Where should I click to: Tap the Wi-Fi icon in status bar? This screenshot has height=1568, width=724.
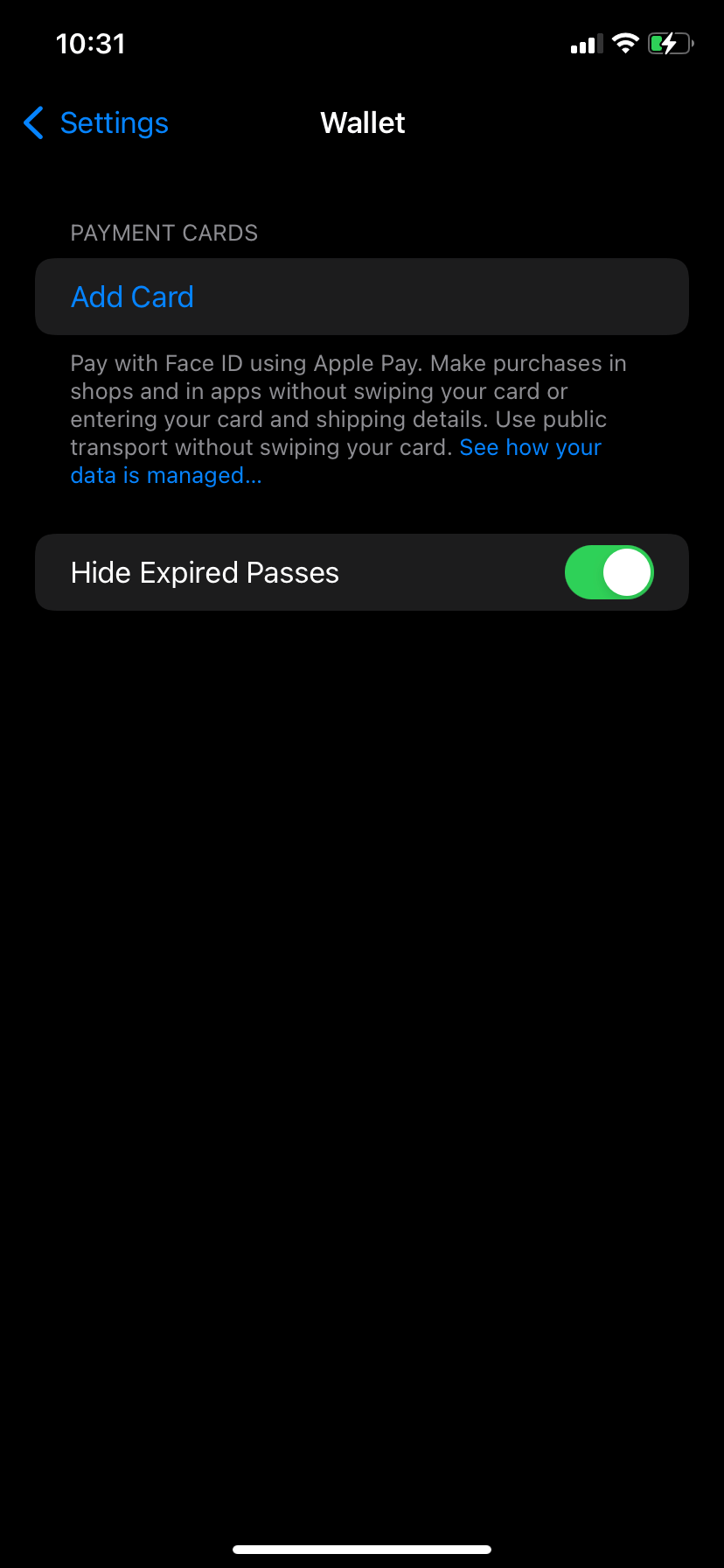(x=625, y=43)
